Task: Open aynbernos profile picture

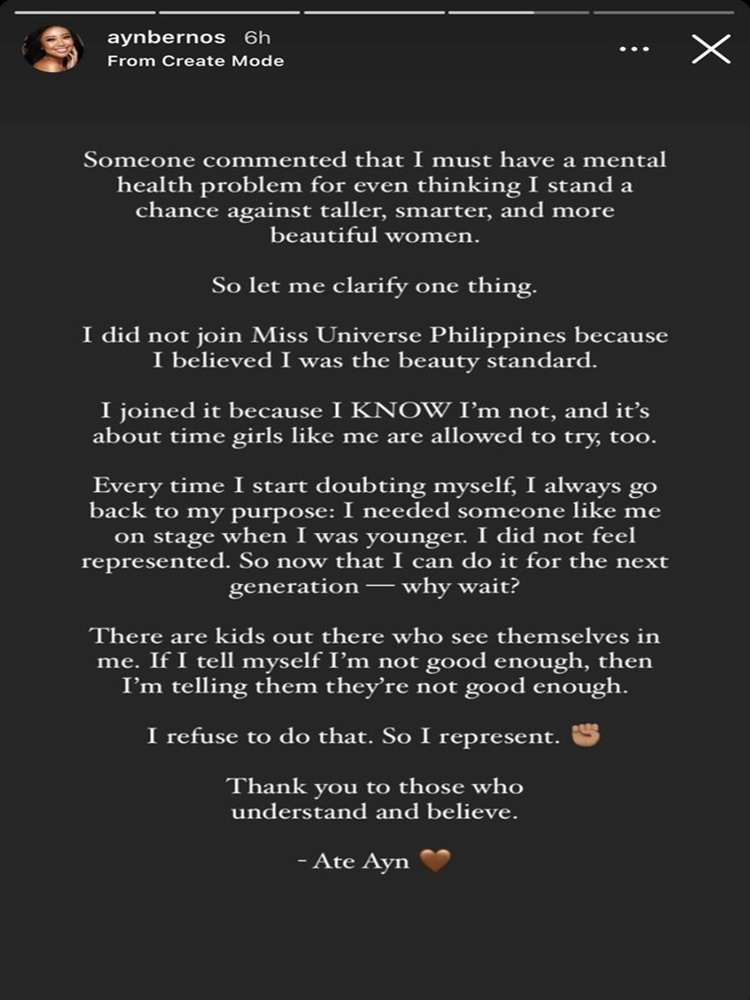Action: coord(53,49)
